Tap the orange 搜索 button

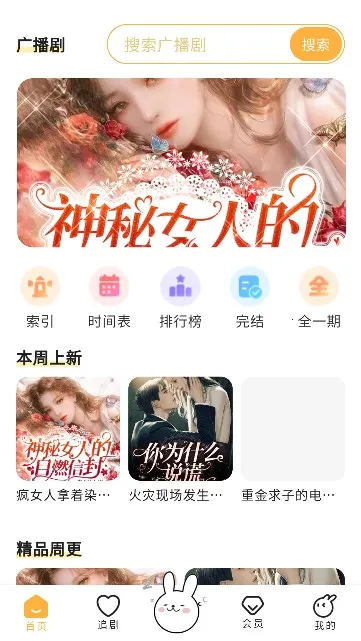[316, 44]
